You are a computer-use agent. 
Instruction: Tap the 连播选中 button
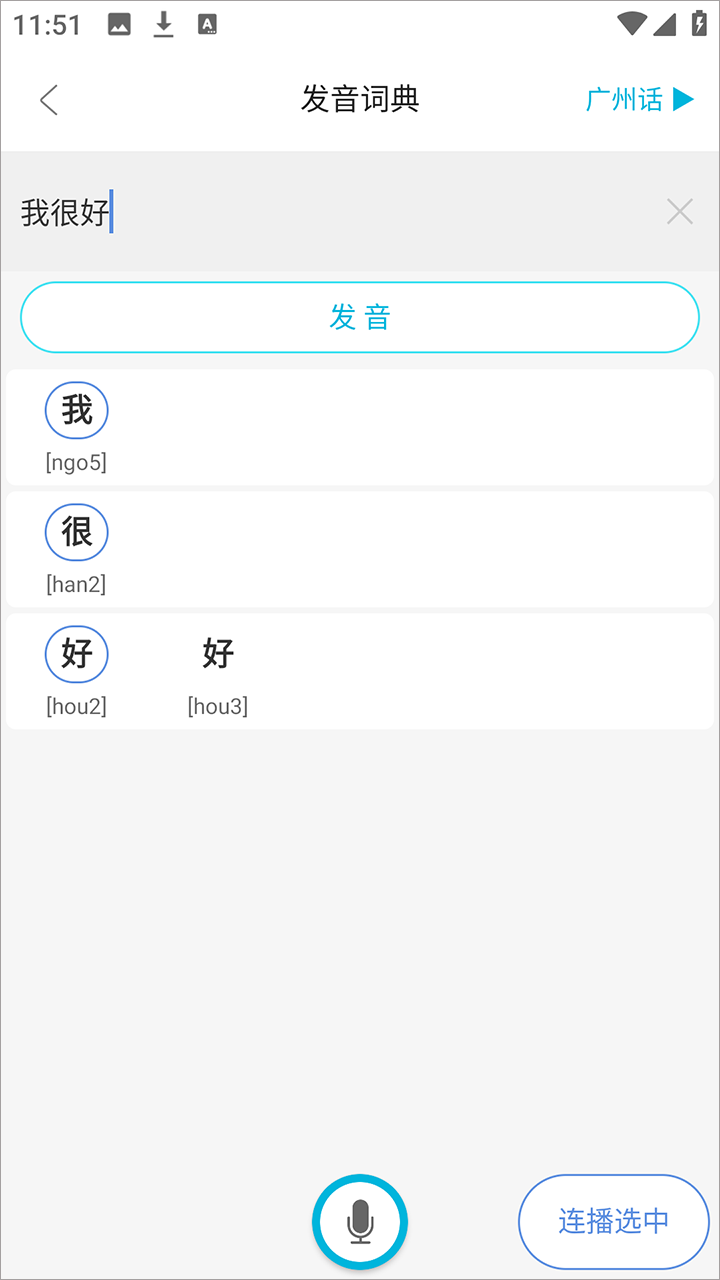coord(613,1221)
